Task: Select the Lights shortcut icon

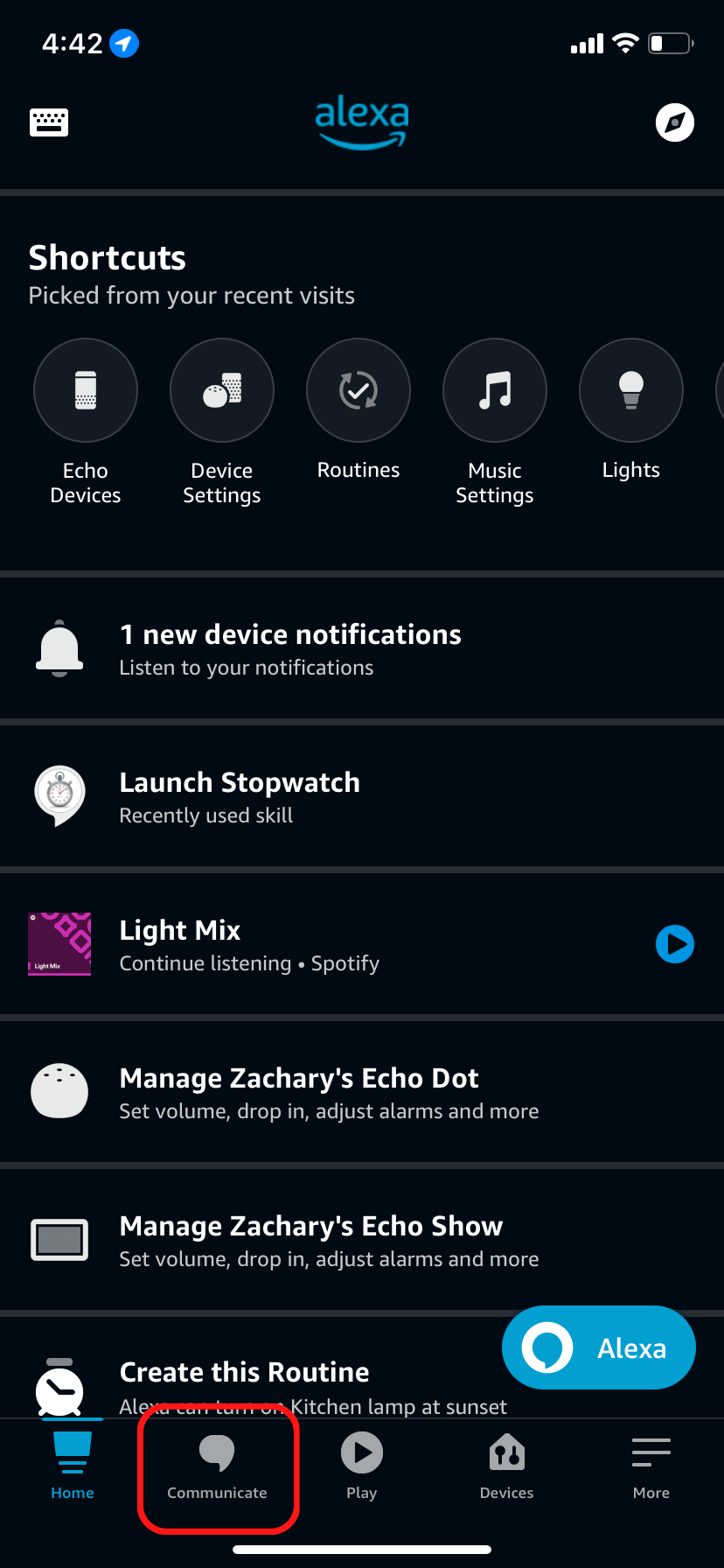Action: [630, 390]
